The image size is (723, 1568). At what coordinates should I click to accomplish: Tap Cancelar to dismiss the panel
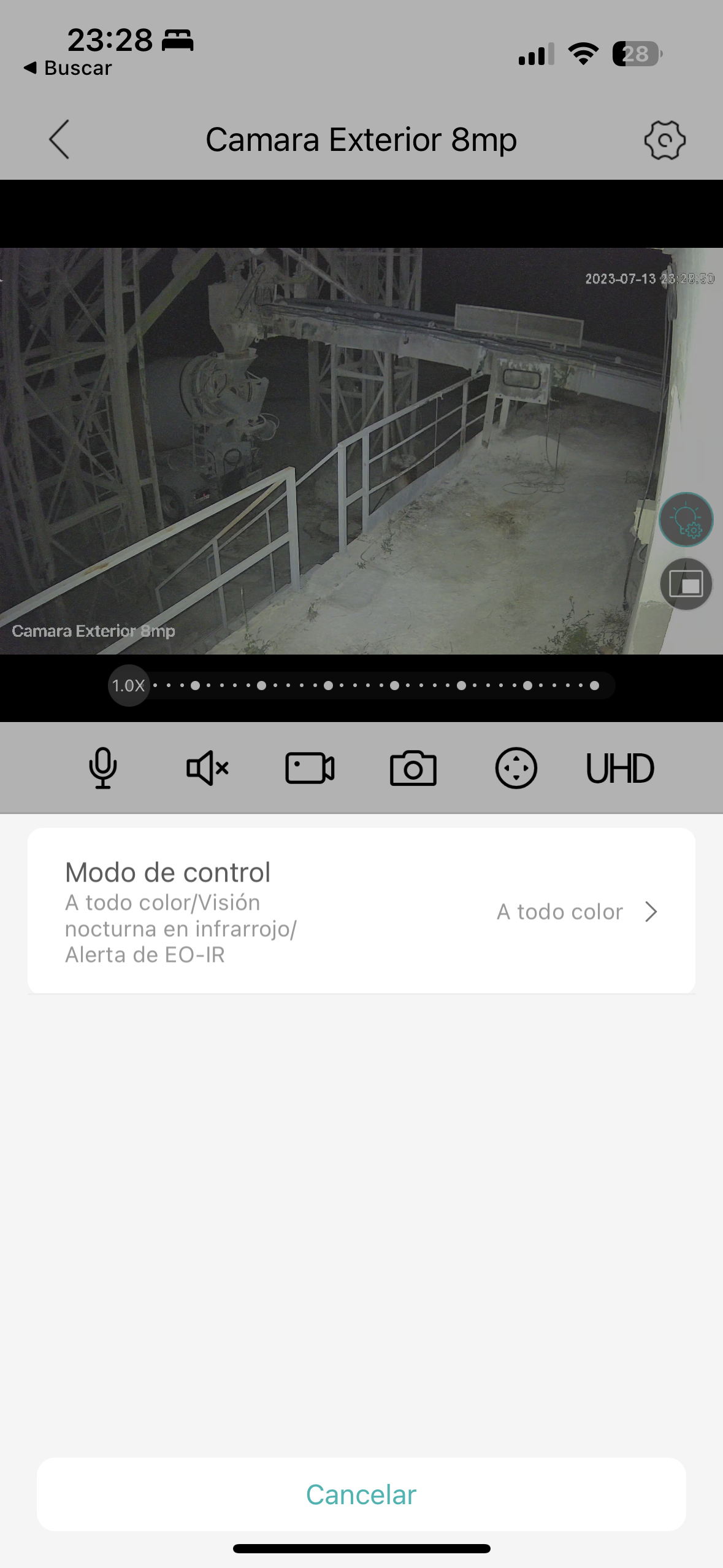tap(361, 1494)
